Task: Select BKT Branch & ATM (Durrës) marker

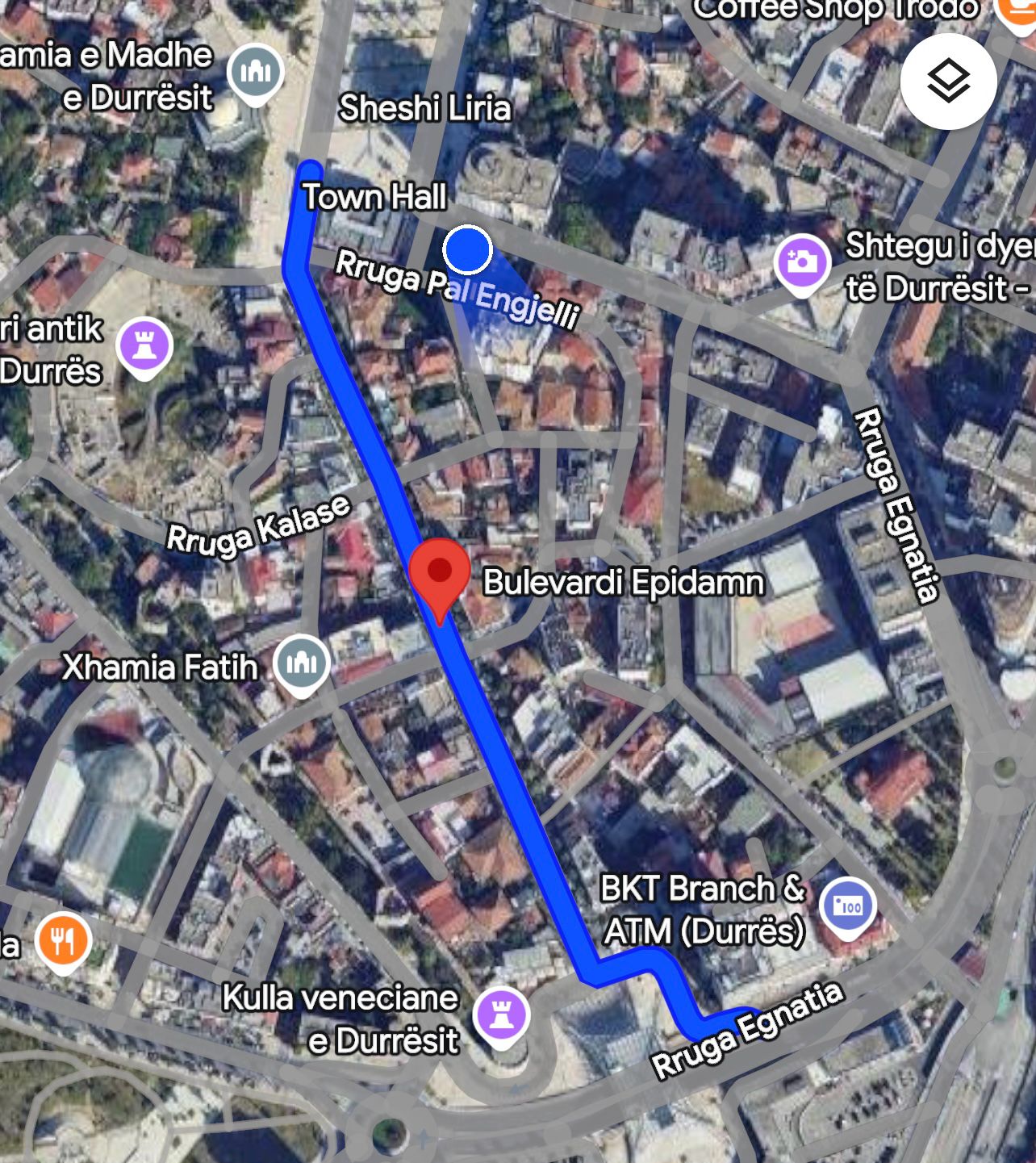Action: click(x=847, y=906)
